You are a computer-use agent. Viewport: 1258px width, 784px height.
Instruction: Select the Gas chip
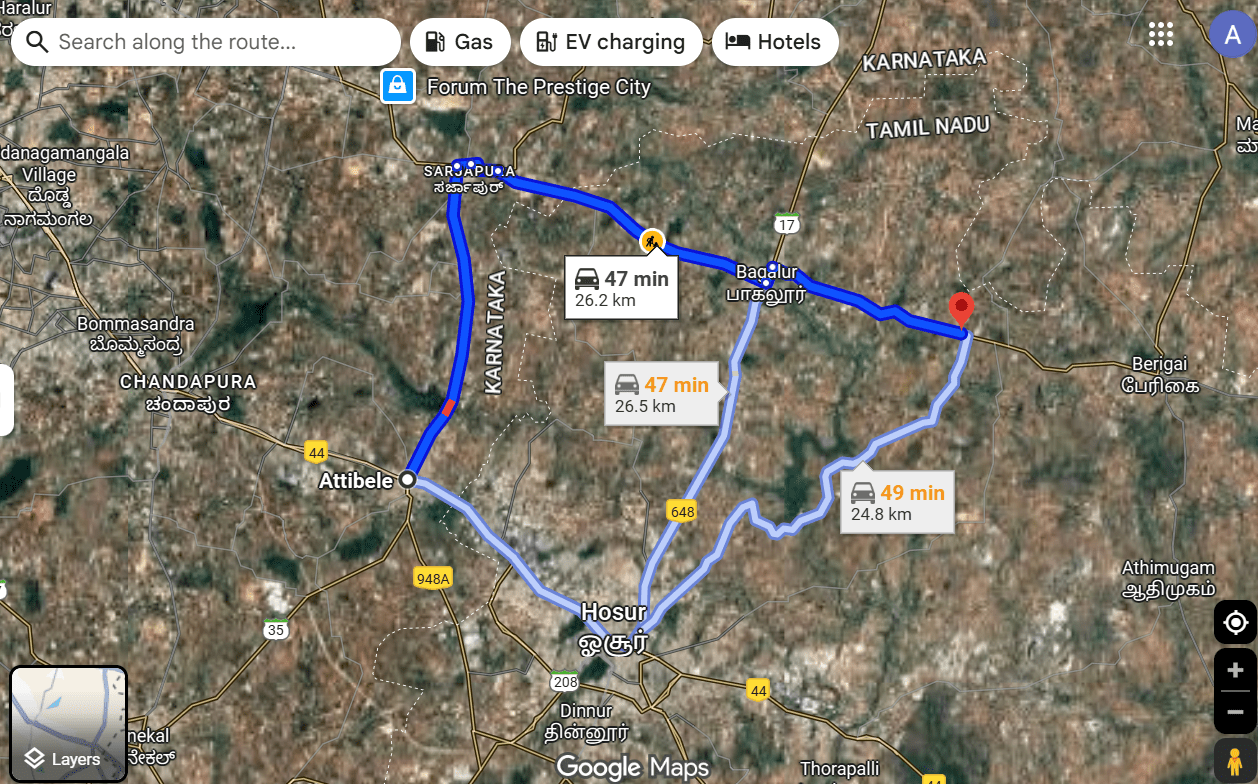[459, 42]
